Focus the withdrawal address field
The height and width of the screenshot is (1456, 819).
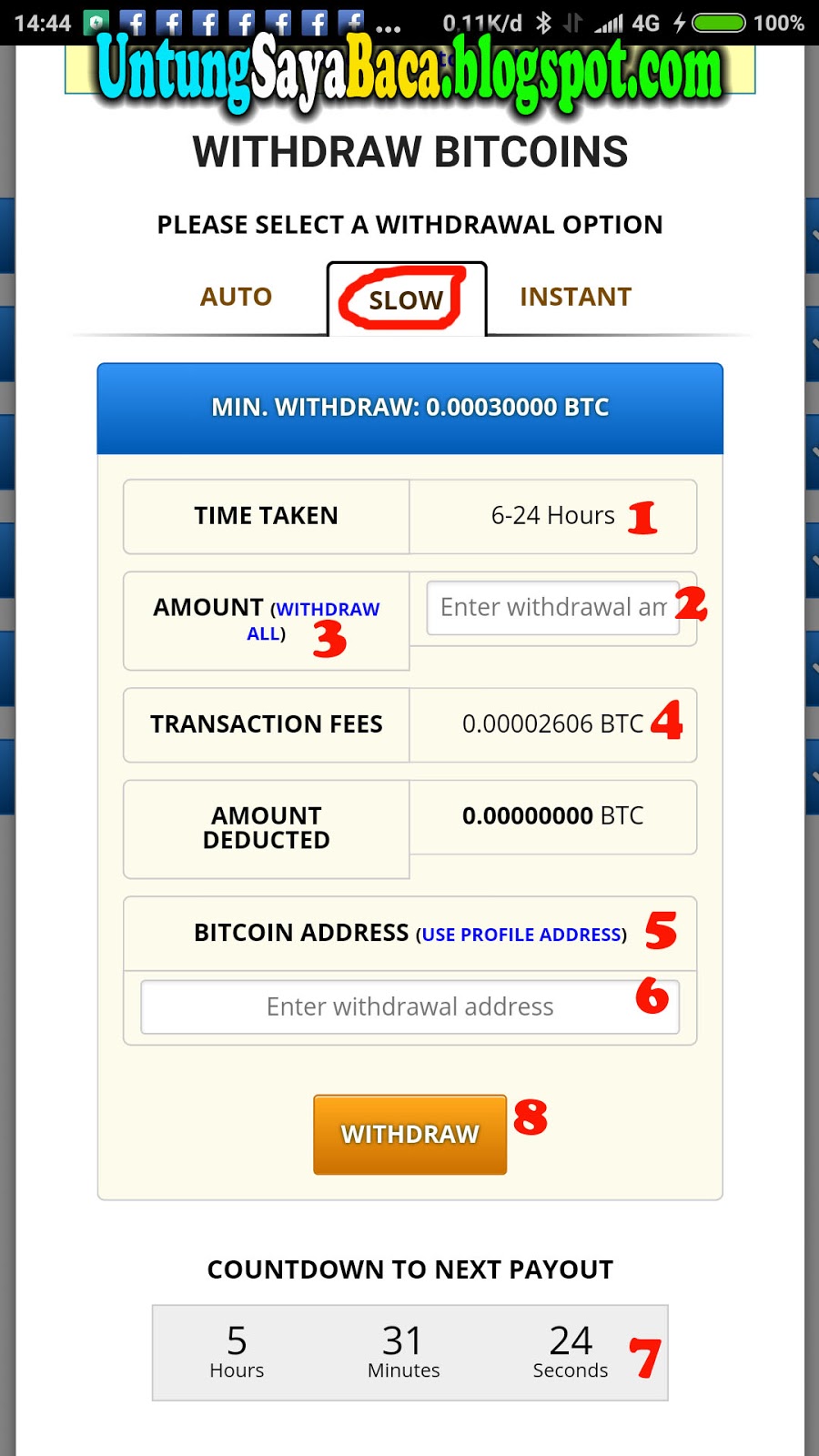click(x=409, y=1006)
